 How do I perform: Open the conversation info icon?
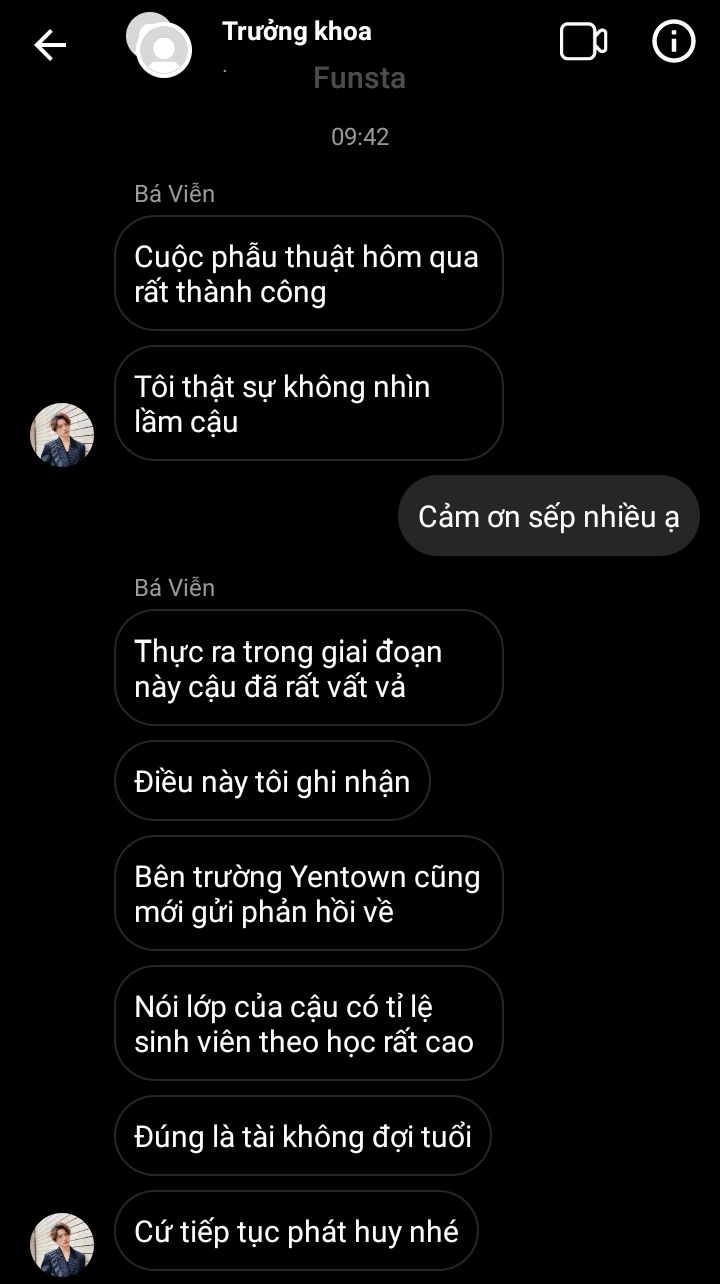point(673,42)
